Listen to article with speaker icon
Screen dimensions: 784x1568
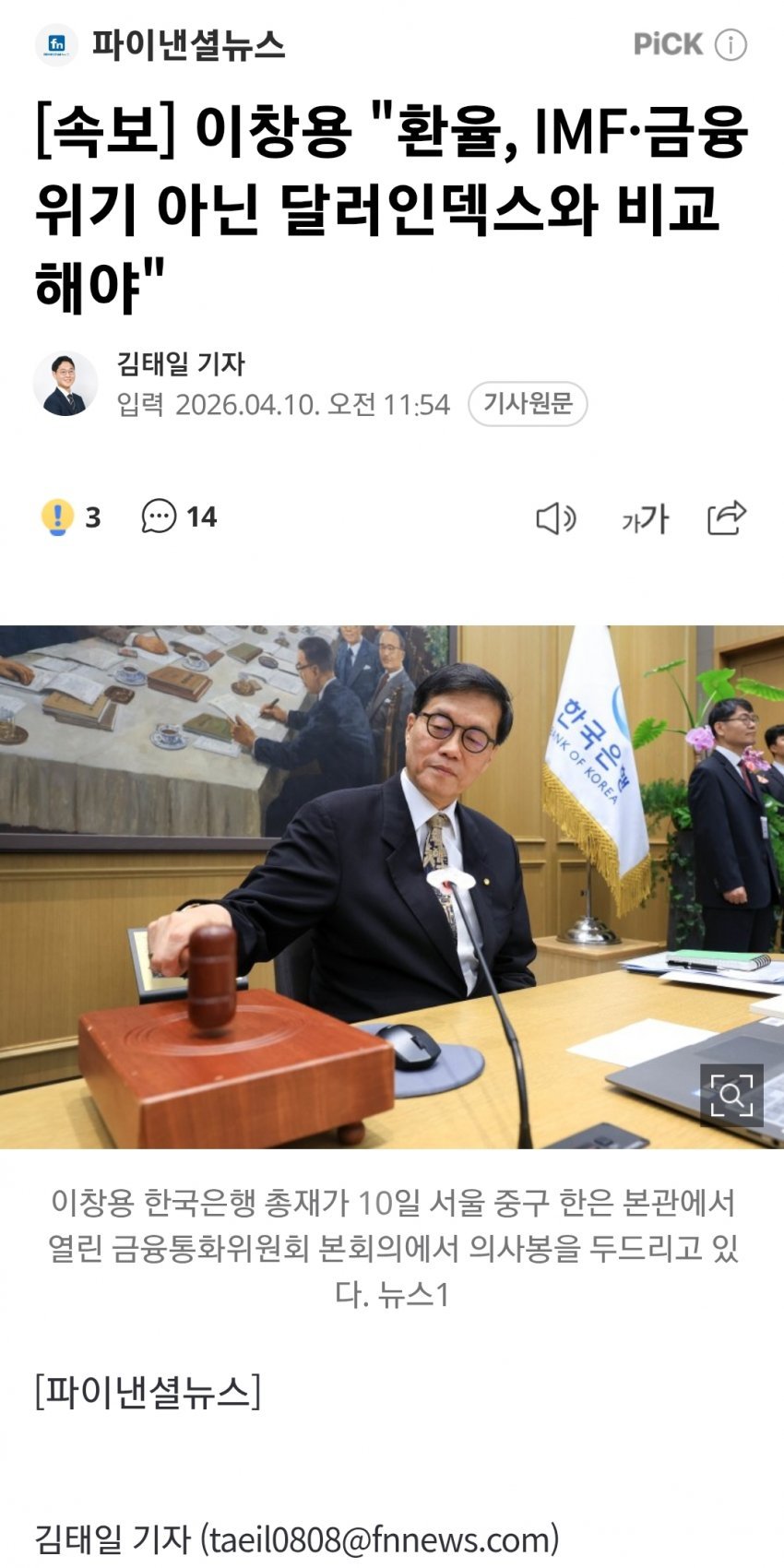(x=555, y=518)
